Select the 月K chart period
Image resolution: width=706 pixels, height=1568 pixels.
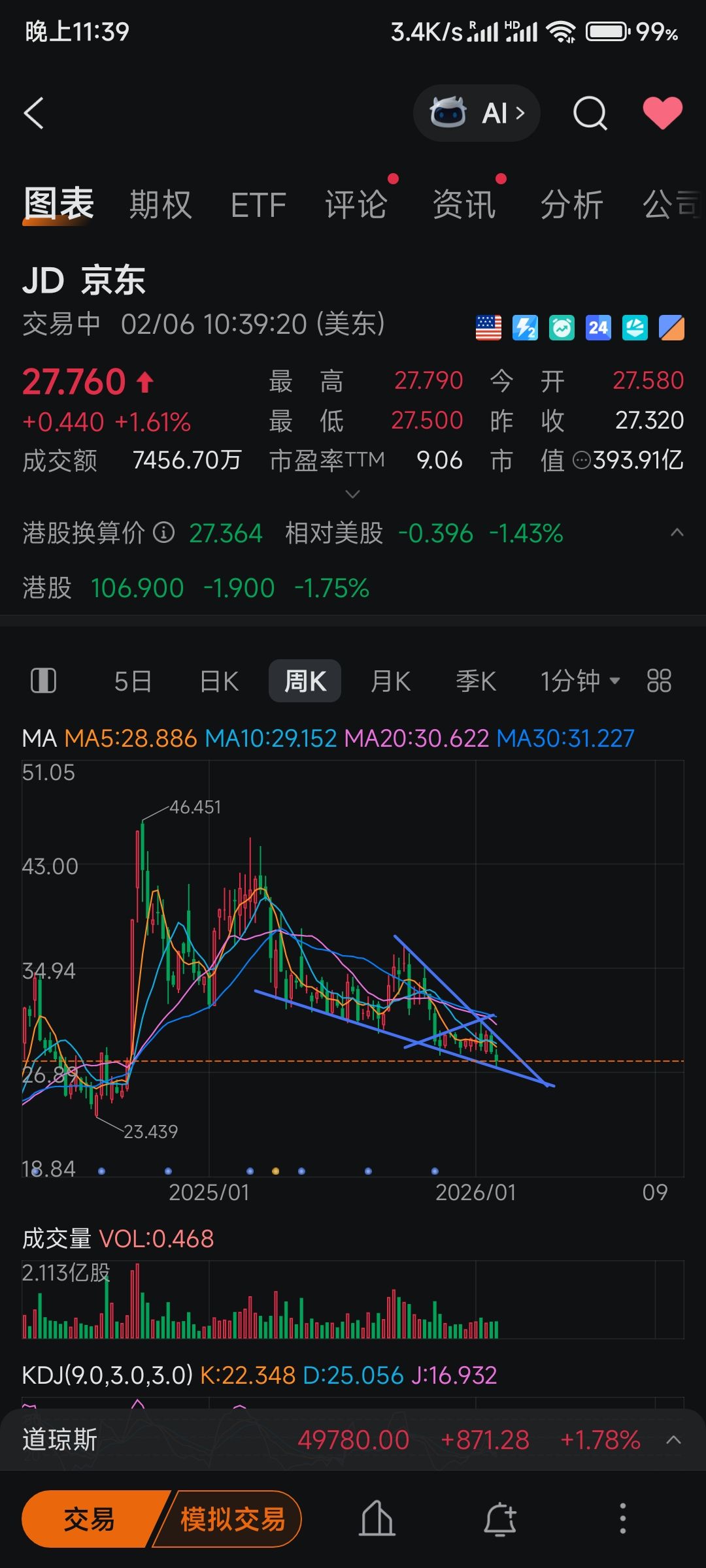click(x=390, y=681)
